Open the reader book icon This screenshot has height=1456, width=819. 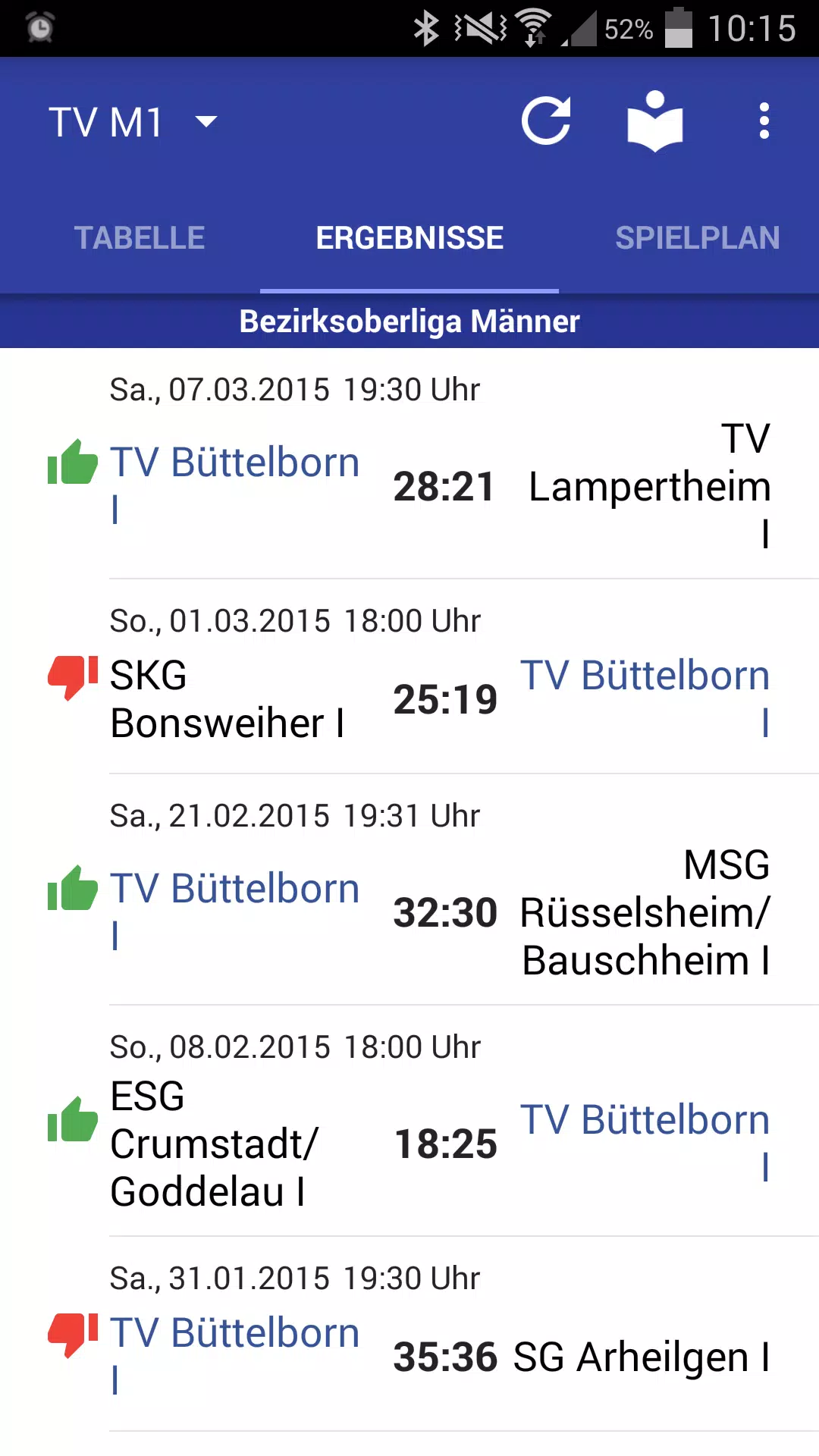click(655, 121)
